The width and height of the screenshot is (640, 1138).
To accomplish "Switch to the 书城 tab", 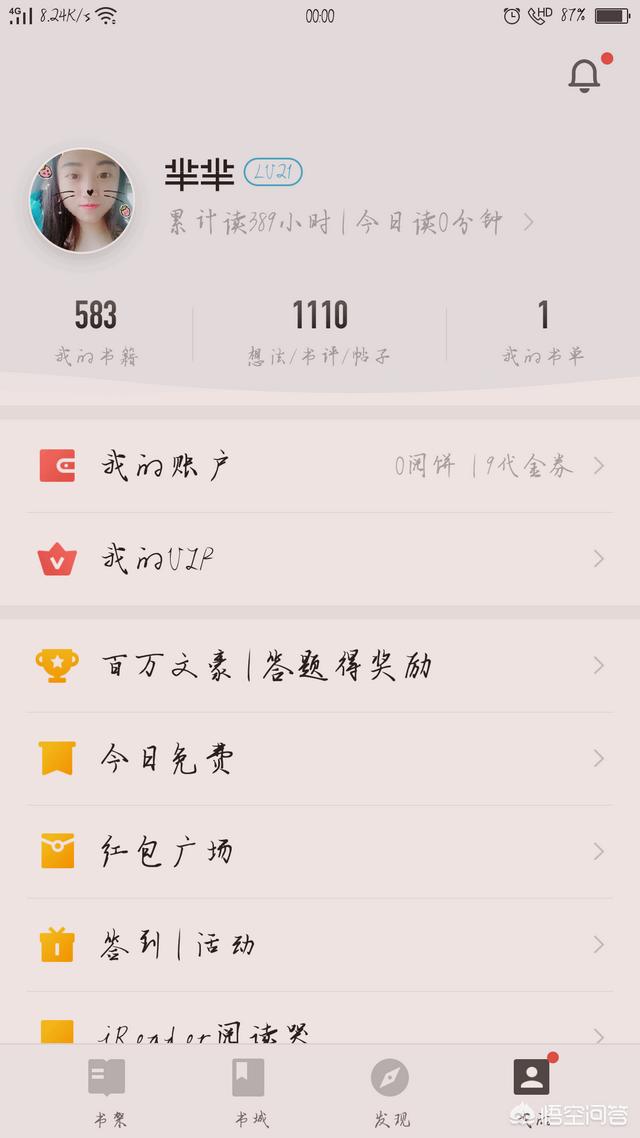I will point(249,1090).
